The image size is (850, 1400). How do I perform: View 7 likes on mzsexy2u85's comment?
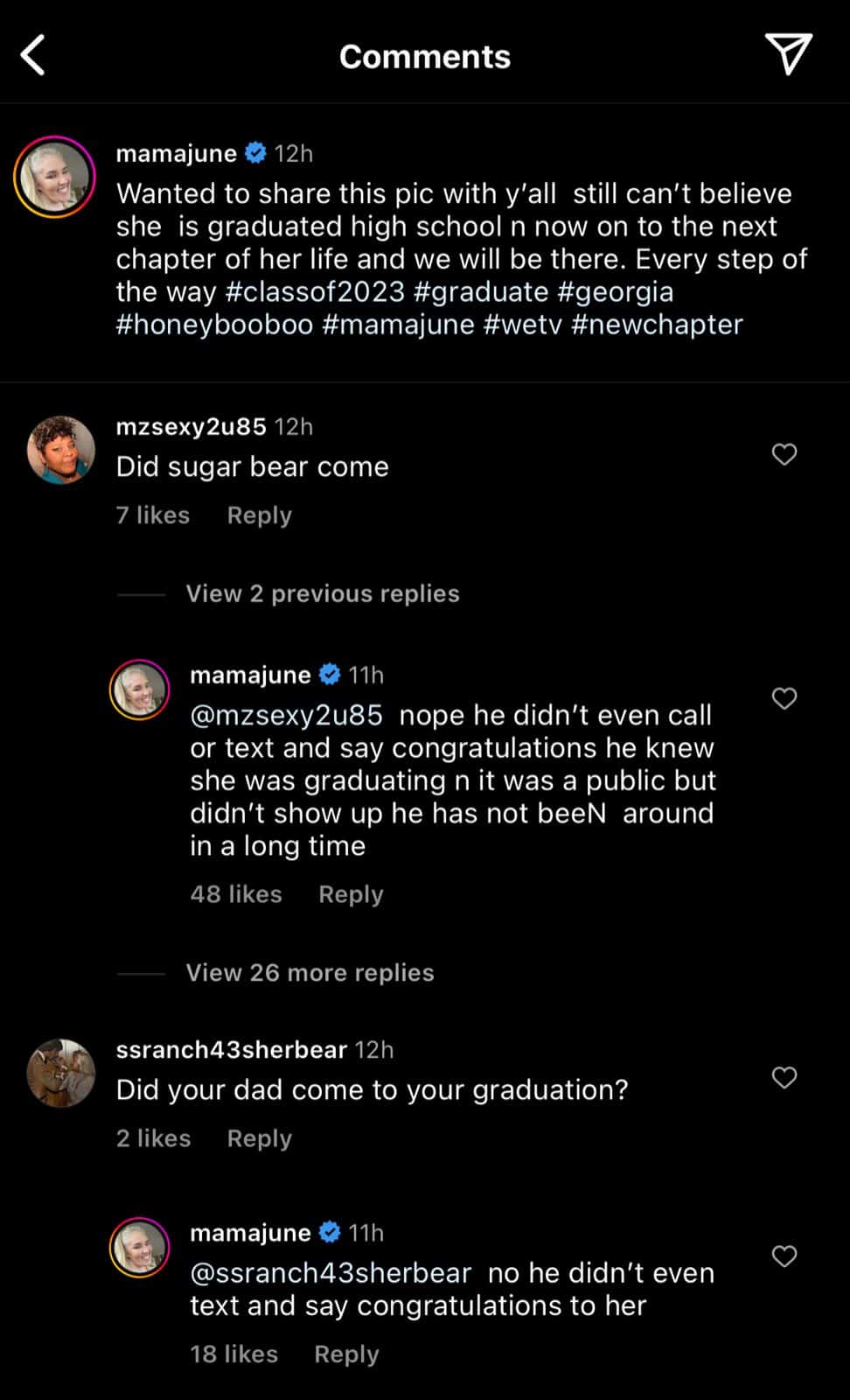[x=152, y=515]
